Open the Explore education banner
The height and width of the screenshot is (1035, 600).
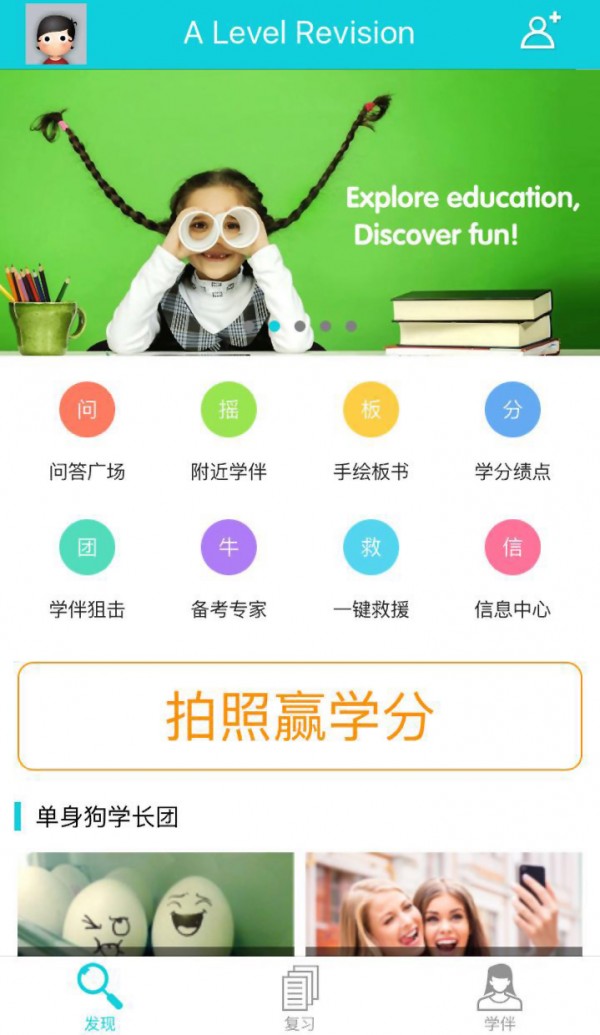coord(300,212)
